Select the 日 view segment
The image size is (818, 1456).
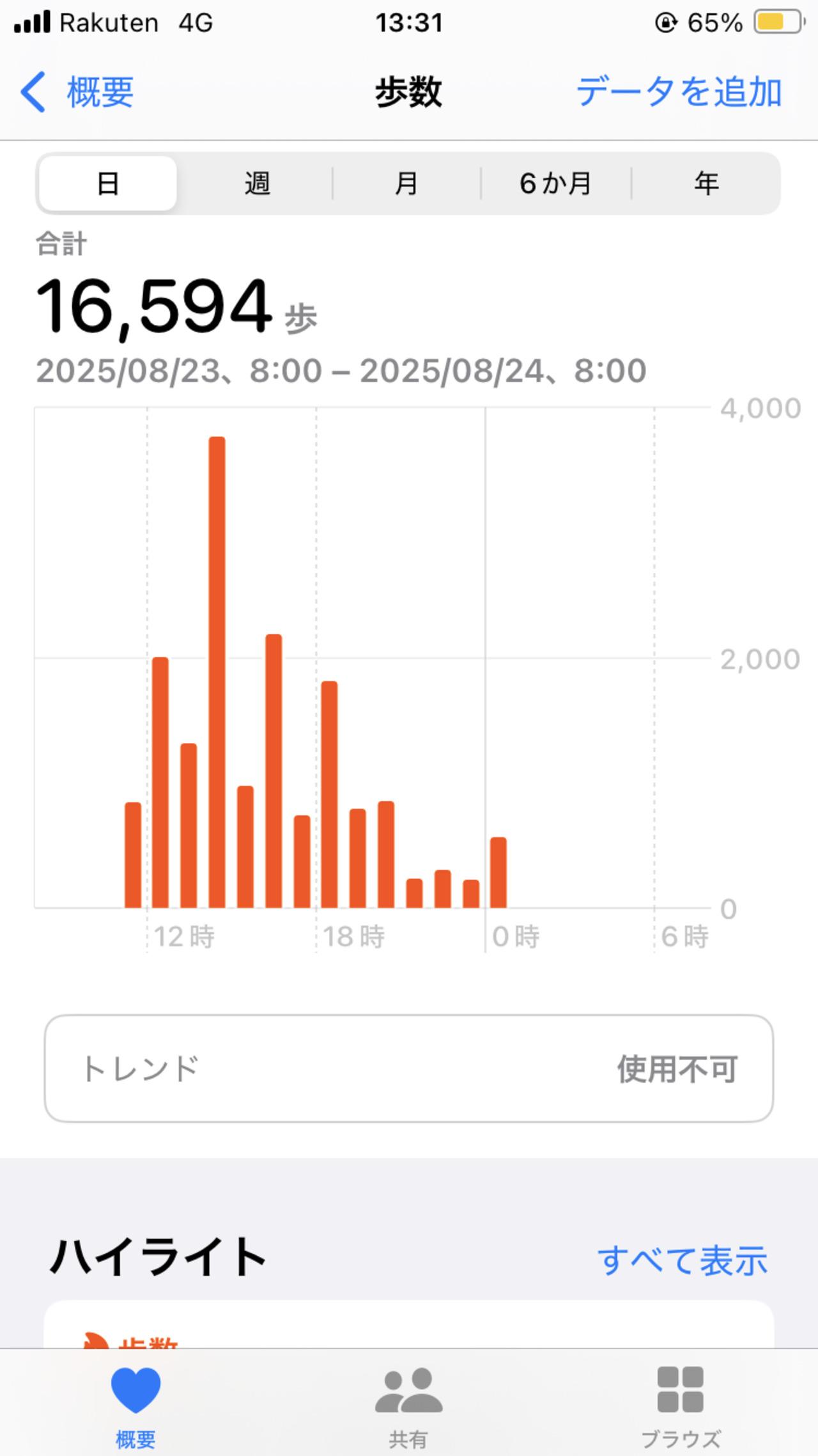[x=107, y=184]
